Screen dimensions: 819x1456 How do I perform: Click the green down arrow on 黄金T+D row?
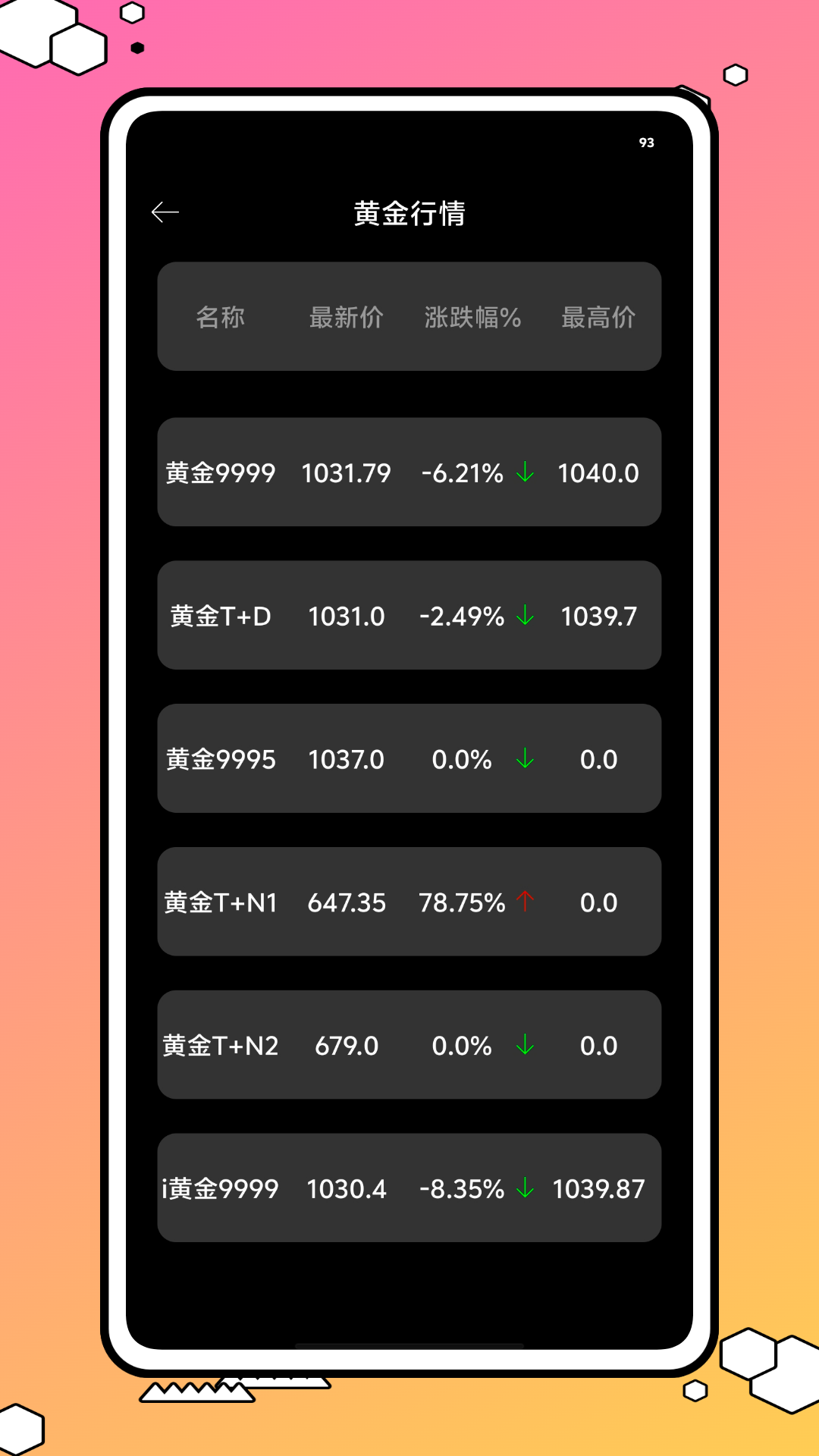pos(524,616)
